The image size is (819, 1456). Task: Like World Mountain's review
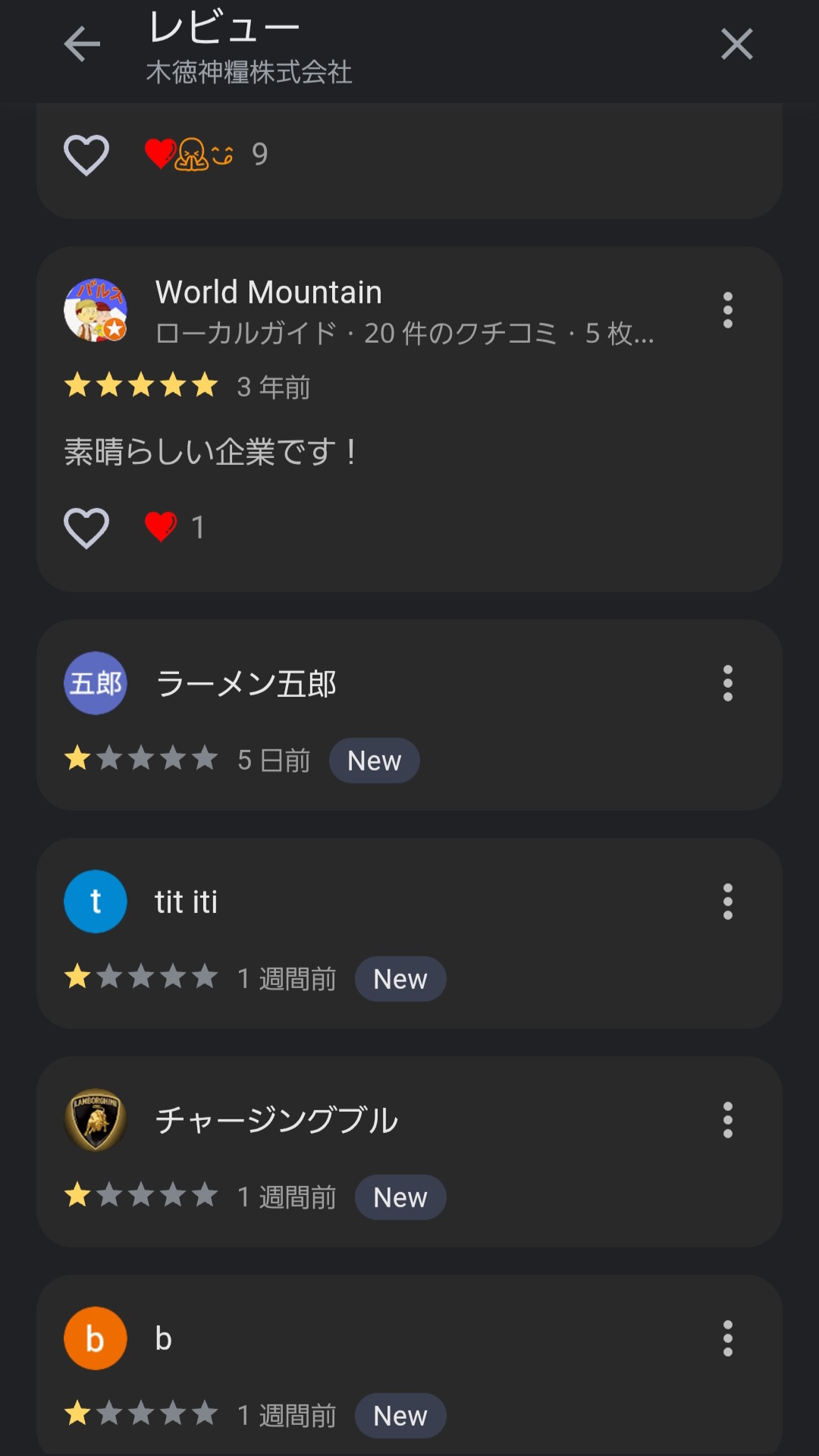pos(86,528)
